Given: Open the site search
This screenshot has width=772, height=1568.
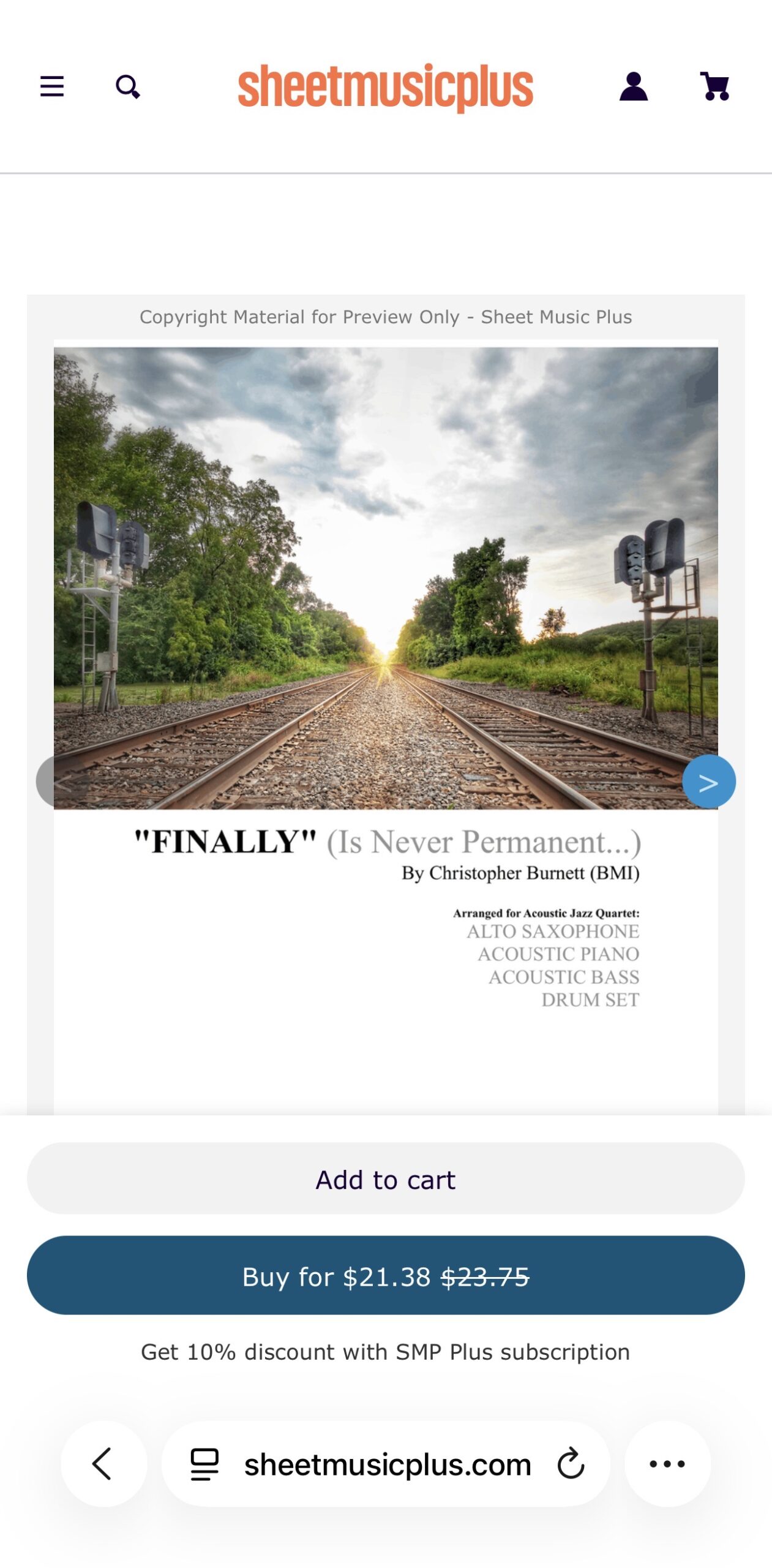Looking at the screenshot, I should point(127,86).
